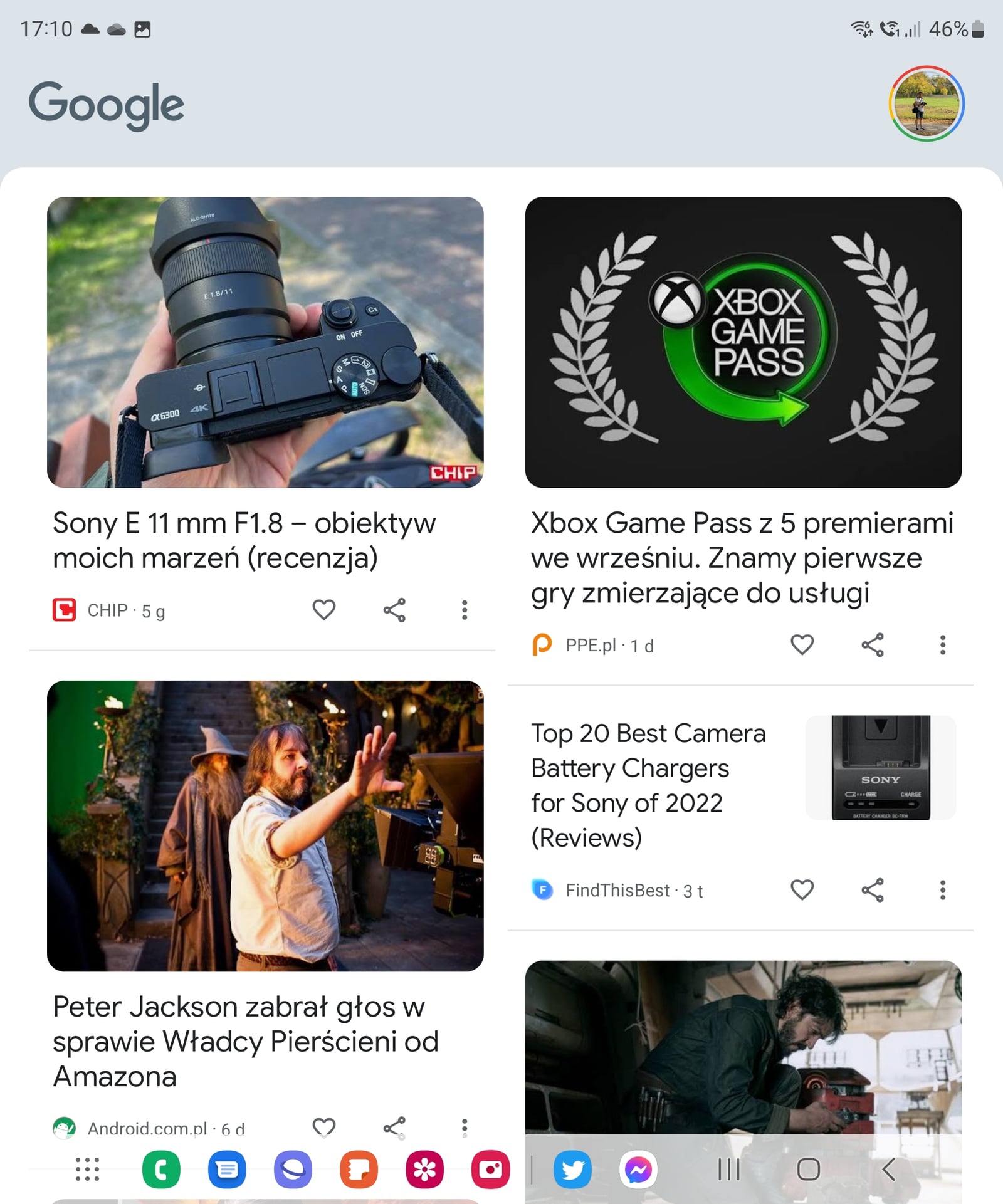Open three-dot menu for FindThisBest article

pyautogui.click(x=942, y=890)
